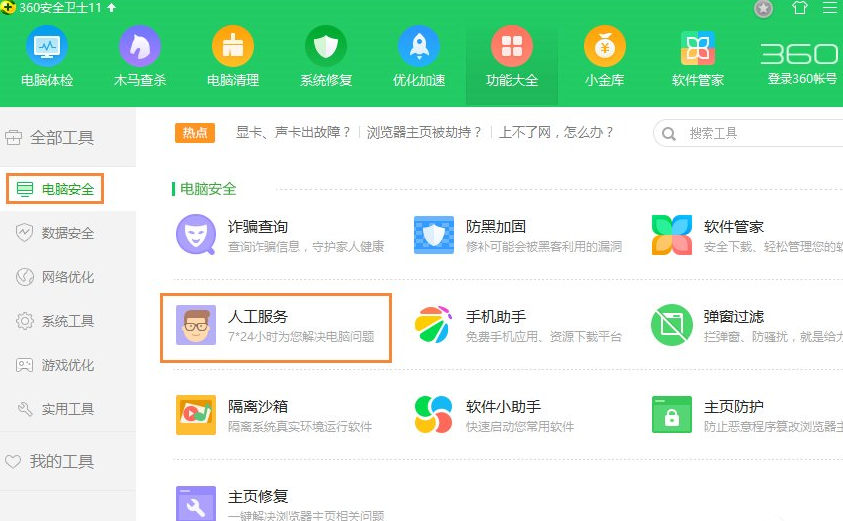Switch to 网络优化 category
The width and height of the screenshot is (843, 521).
click(x=67, y=277)
